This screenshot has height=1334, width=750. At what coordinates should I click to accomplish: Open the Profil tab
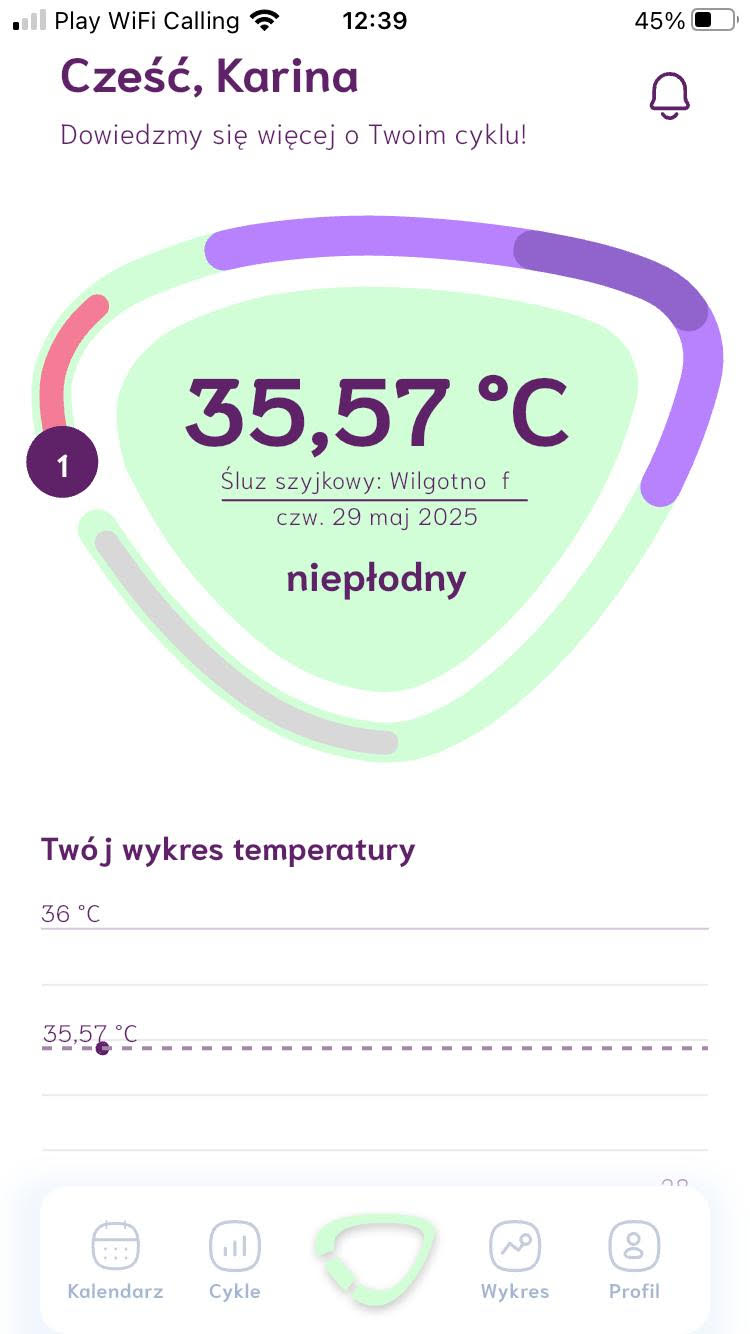tap(635, 1260)
